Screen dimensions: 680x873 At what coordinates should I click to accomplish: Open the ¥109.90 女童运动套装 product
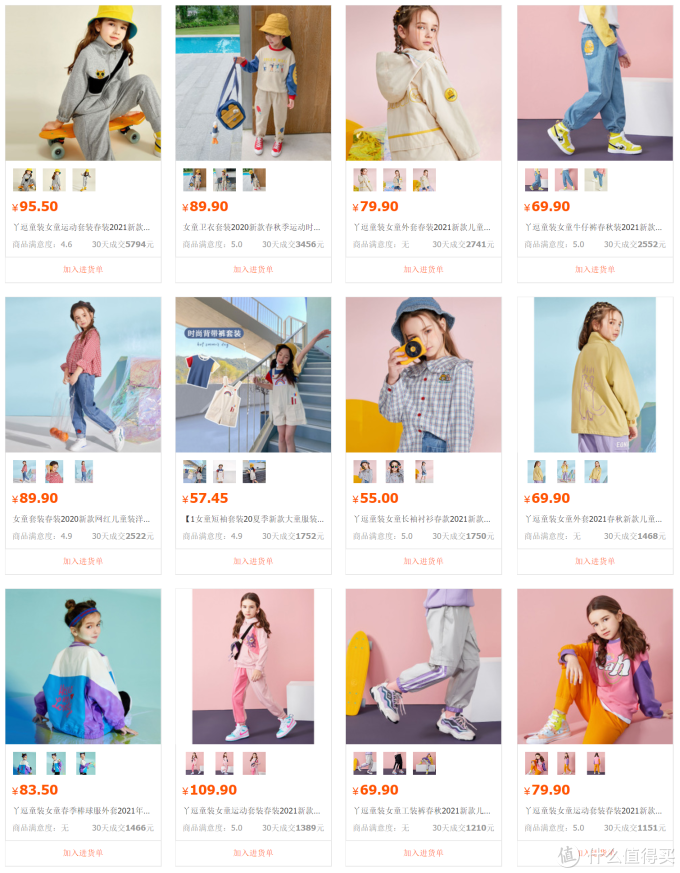tap(253, 666)
